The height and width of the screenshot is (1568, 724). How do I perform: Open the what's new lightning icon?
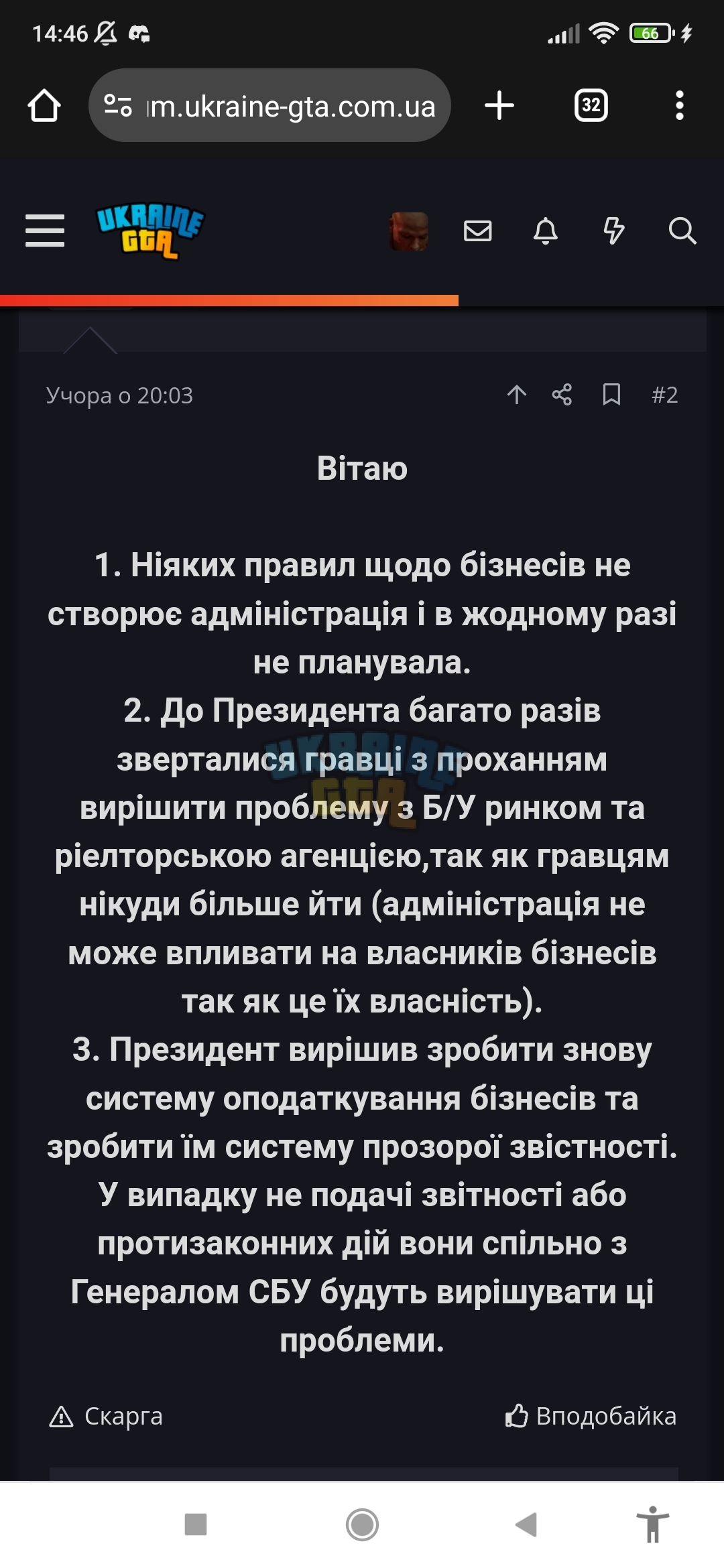point(613,231)
